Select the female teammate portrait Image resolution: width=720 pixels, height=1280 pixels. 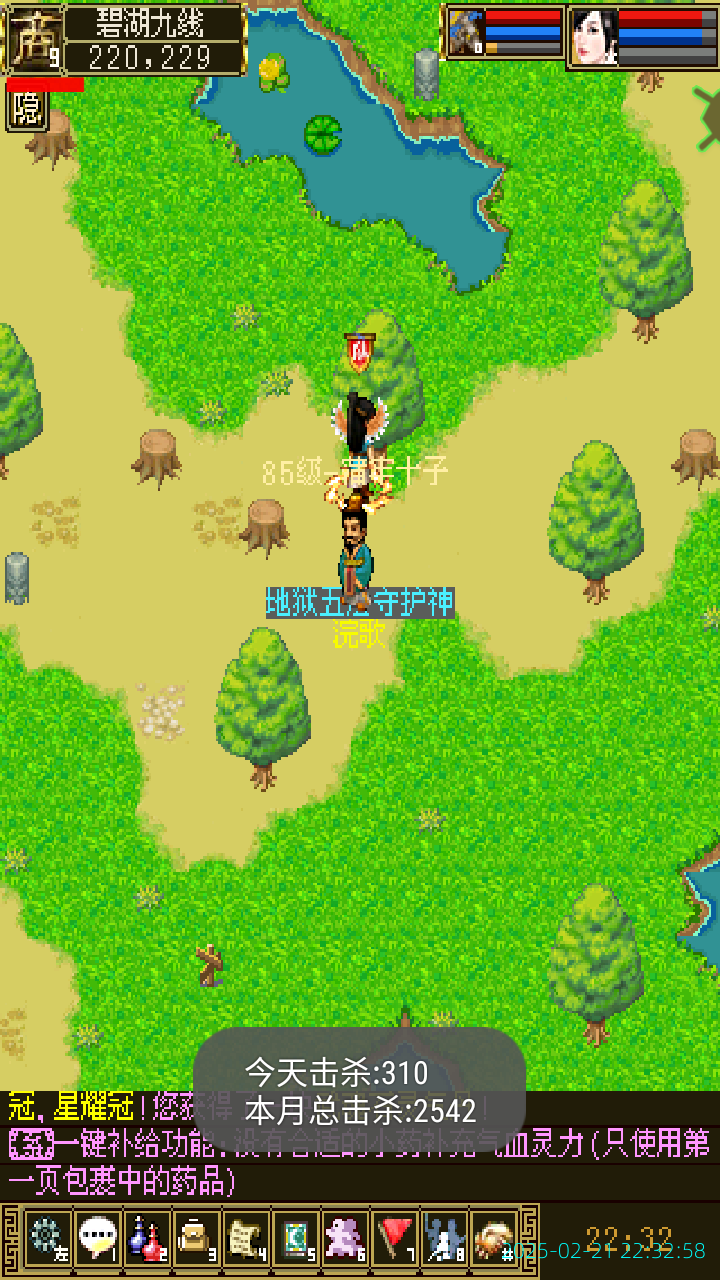click(x=594, y=37)
